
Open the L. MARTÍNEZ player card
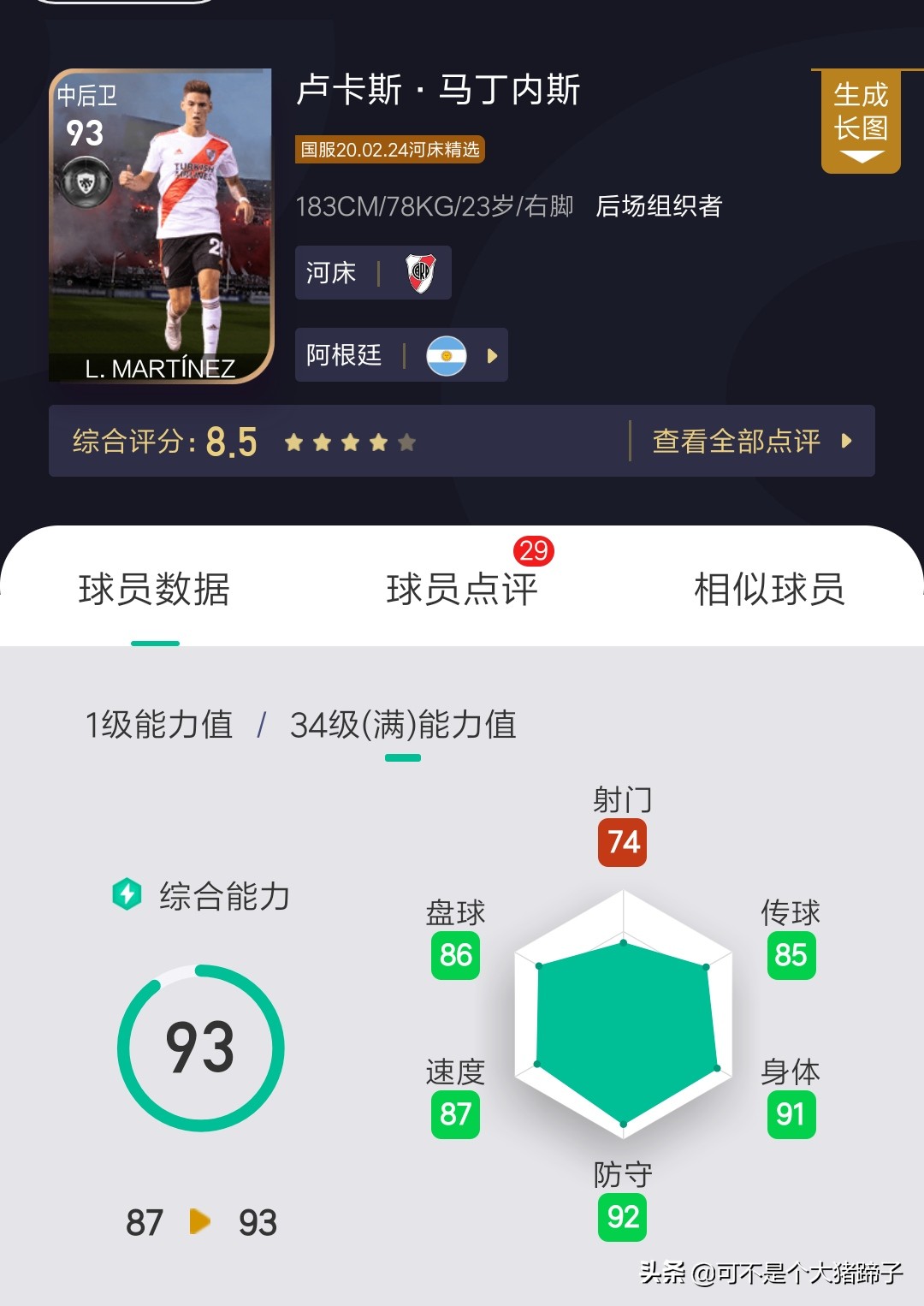[161, 226]
